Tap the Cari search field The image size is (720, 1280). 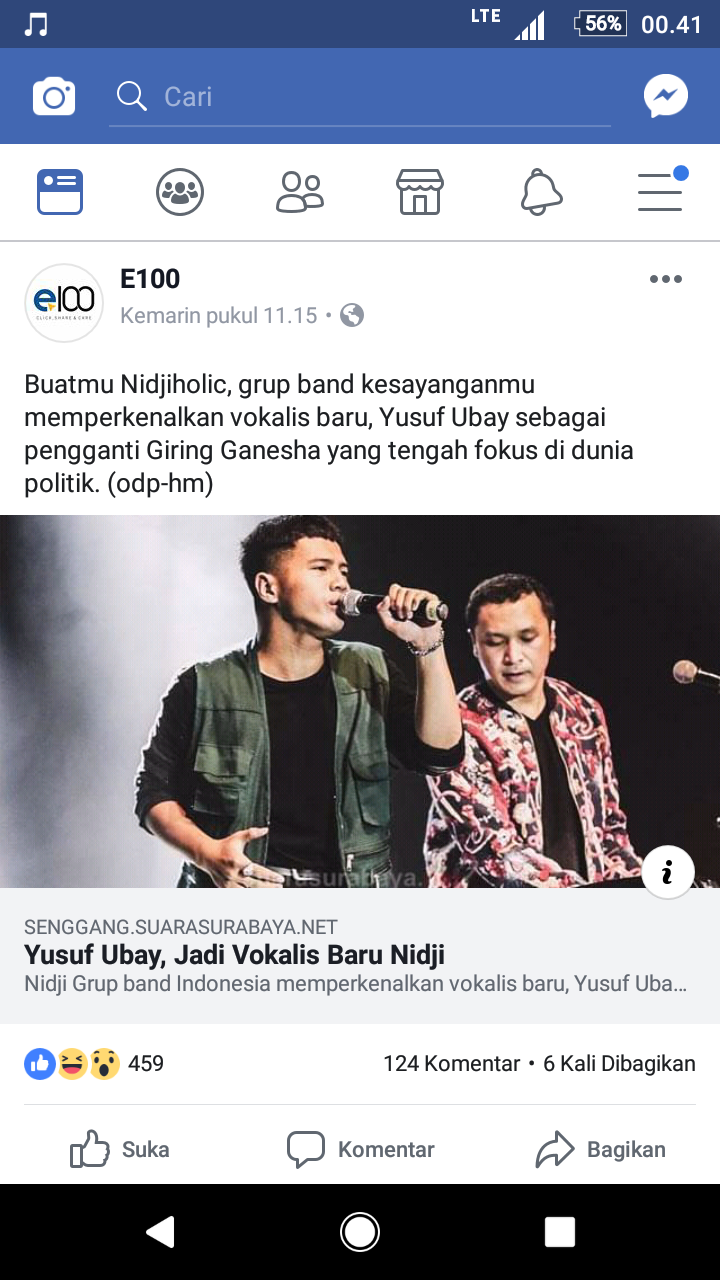pos(360,97)
